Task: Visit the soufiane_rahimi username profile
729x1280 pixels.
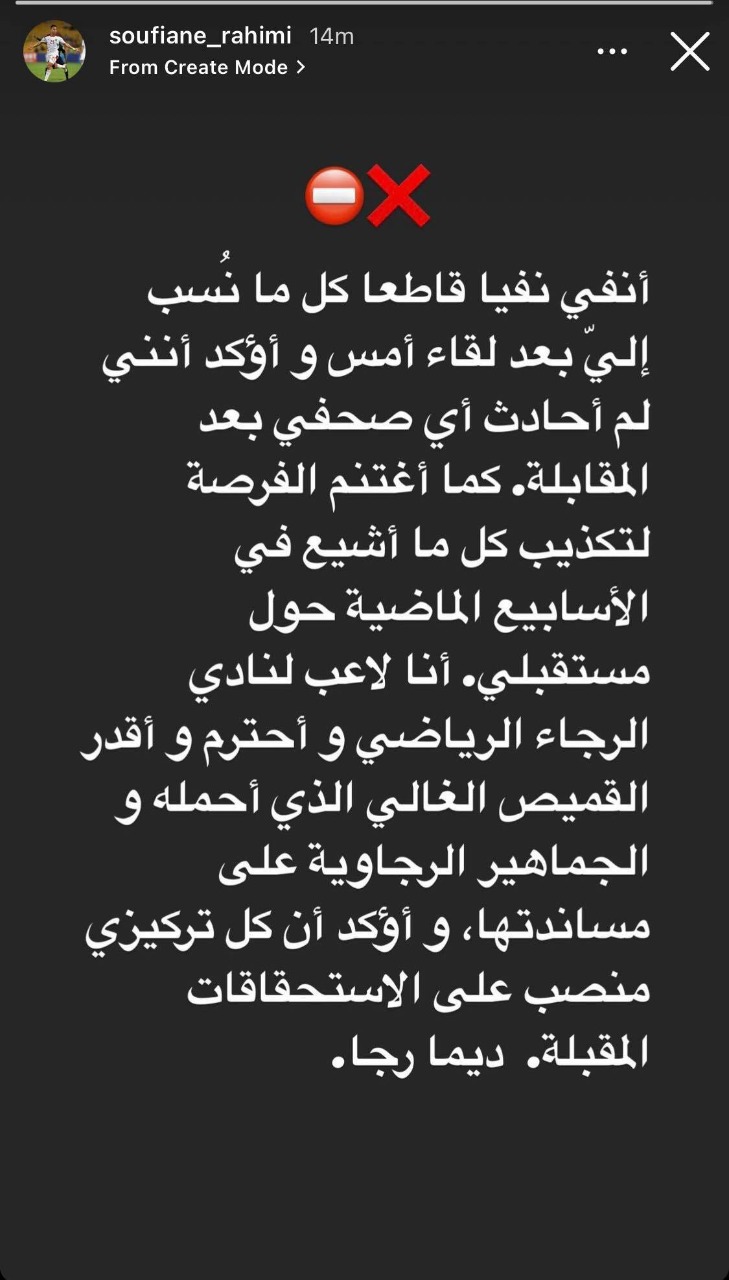Action: pyautogui.click(x=200, y=36)
